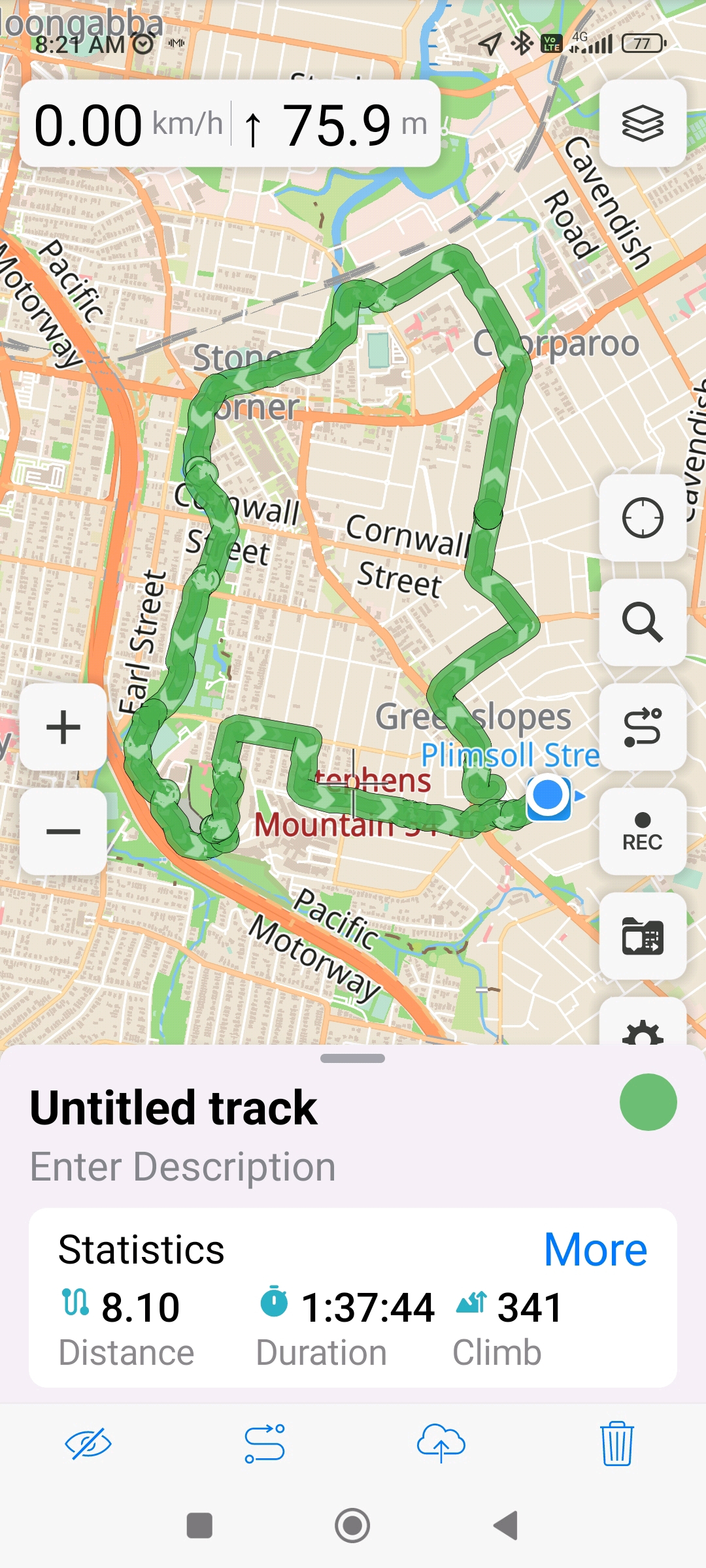This screenshot has height=1568, width=706.
Task: Edit the Untitled track name
Action: pos(174,1108)
